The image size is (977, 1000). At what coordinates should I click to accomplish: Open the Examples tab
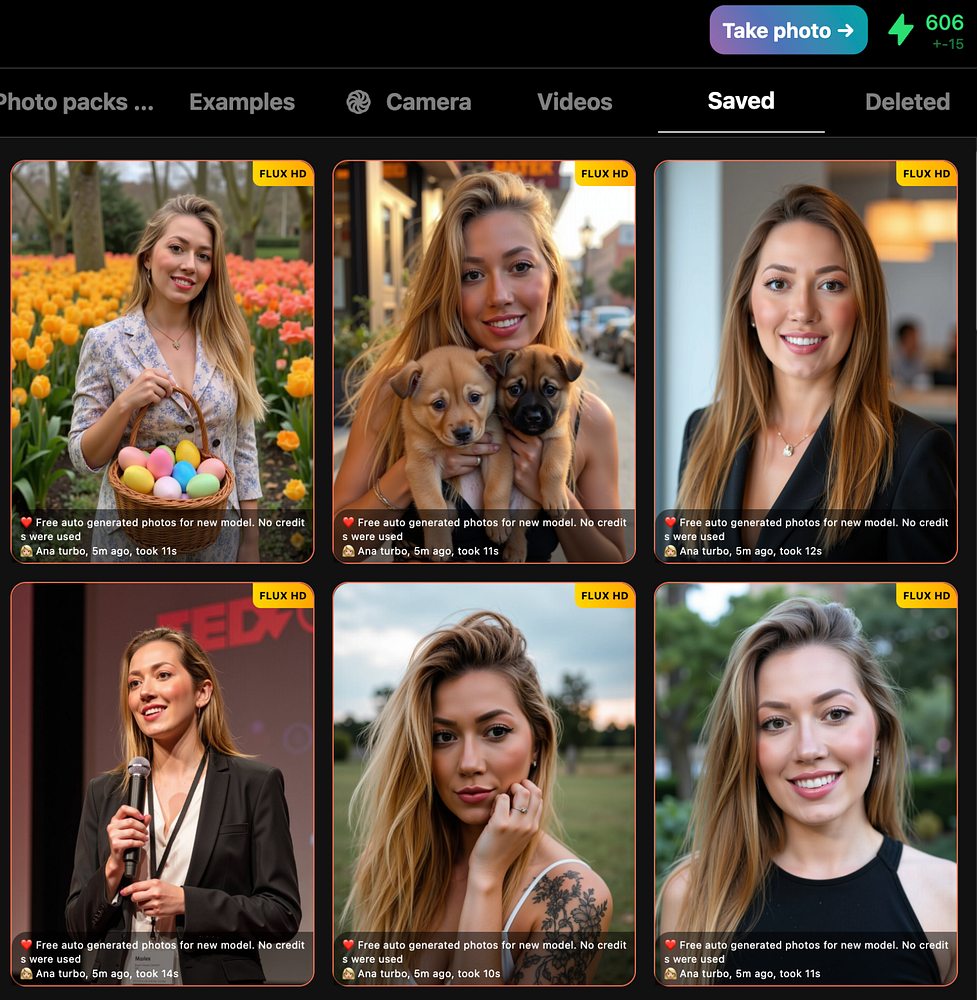242,102
